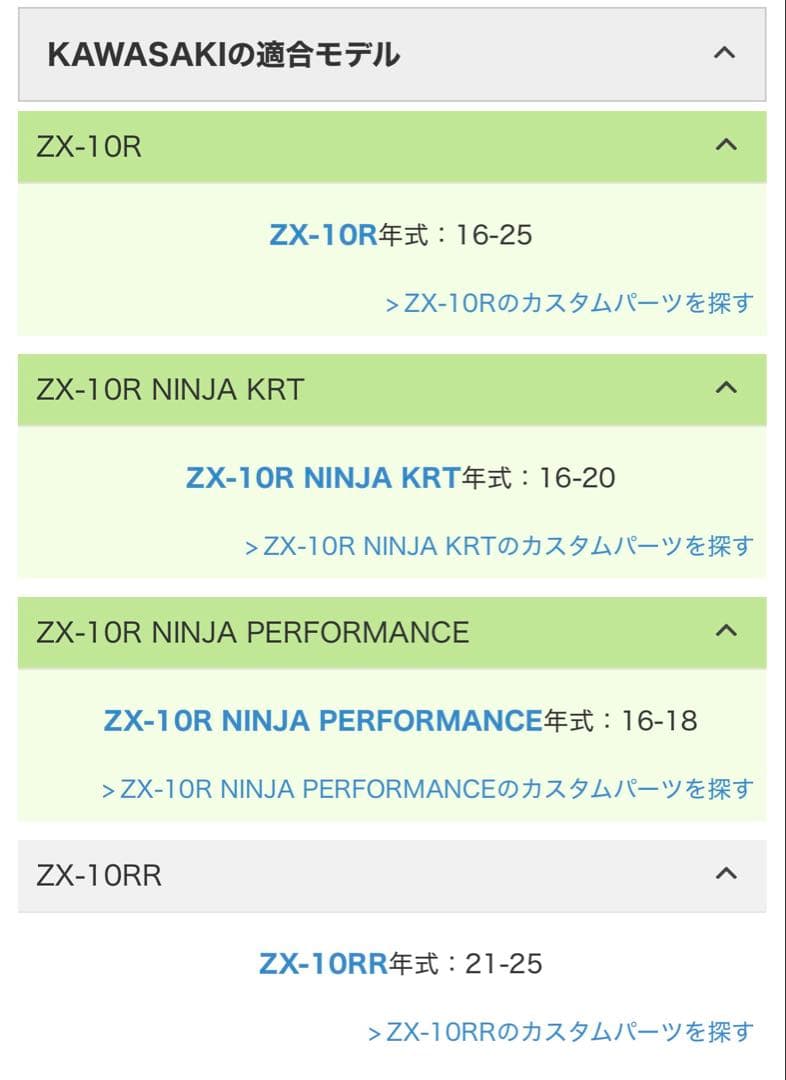Click the arrow before ZX-10R NINJA KRT link
Screen dimensions: 786x1080
(252, 547)
